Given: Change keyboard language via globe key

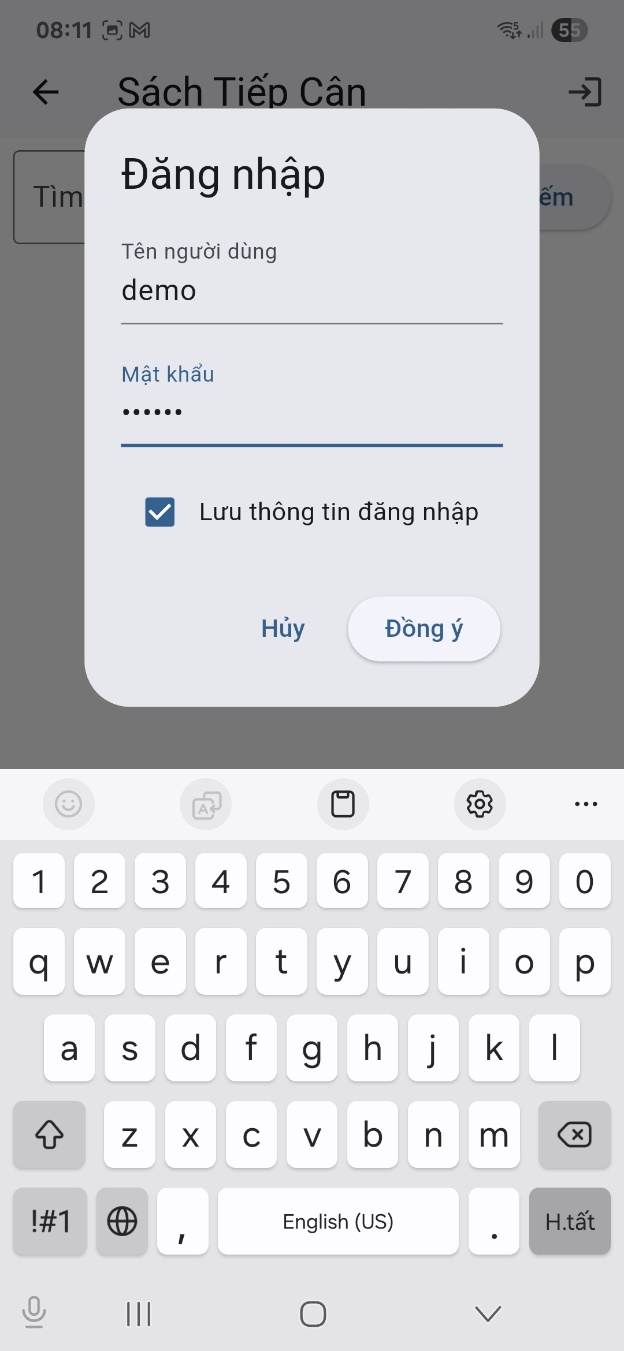Looking at the screenshot, I should [122, 1221].
